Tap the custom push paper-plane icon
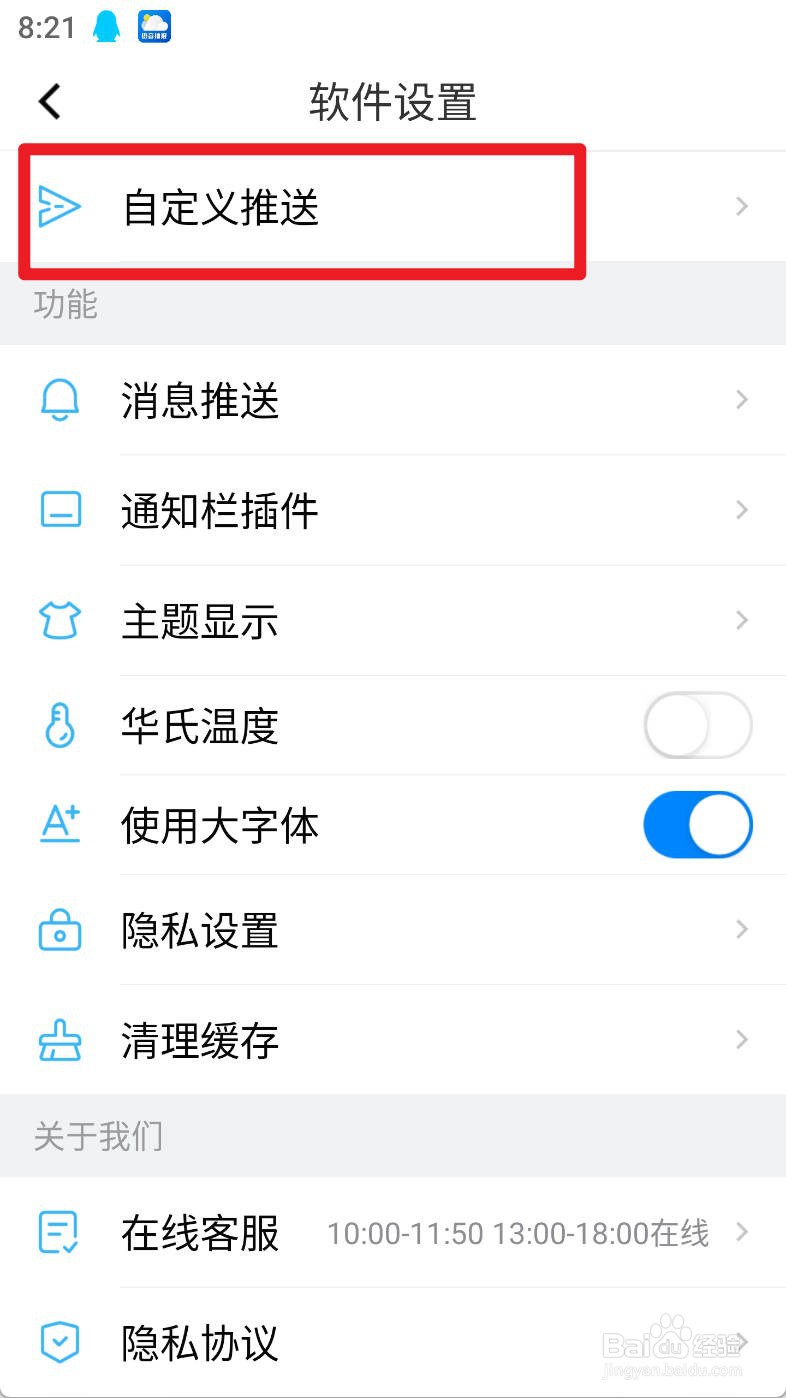Image resolution: width=786 pixels, height=1398 pixels. pyautogui.click(x=60, y=207)
